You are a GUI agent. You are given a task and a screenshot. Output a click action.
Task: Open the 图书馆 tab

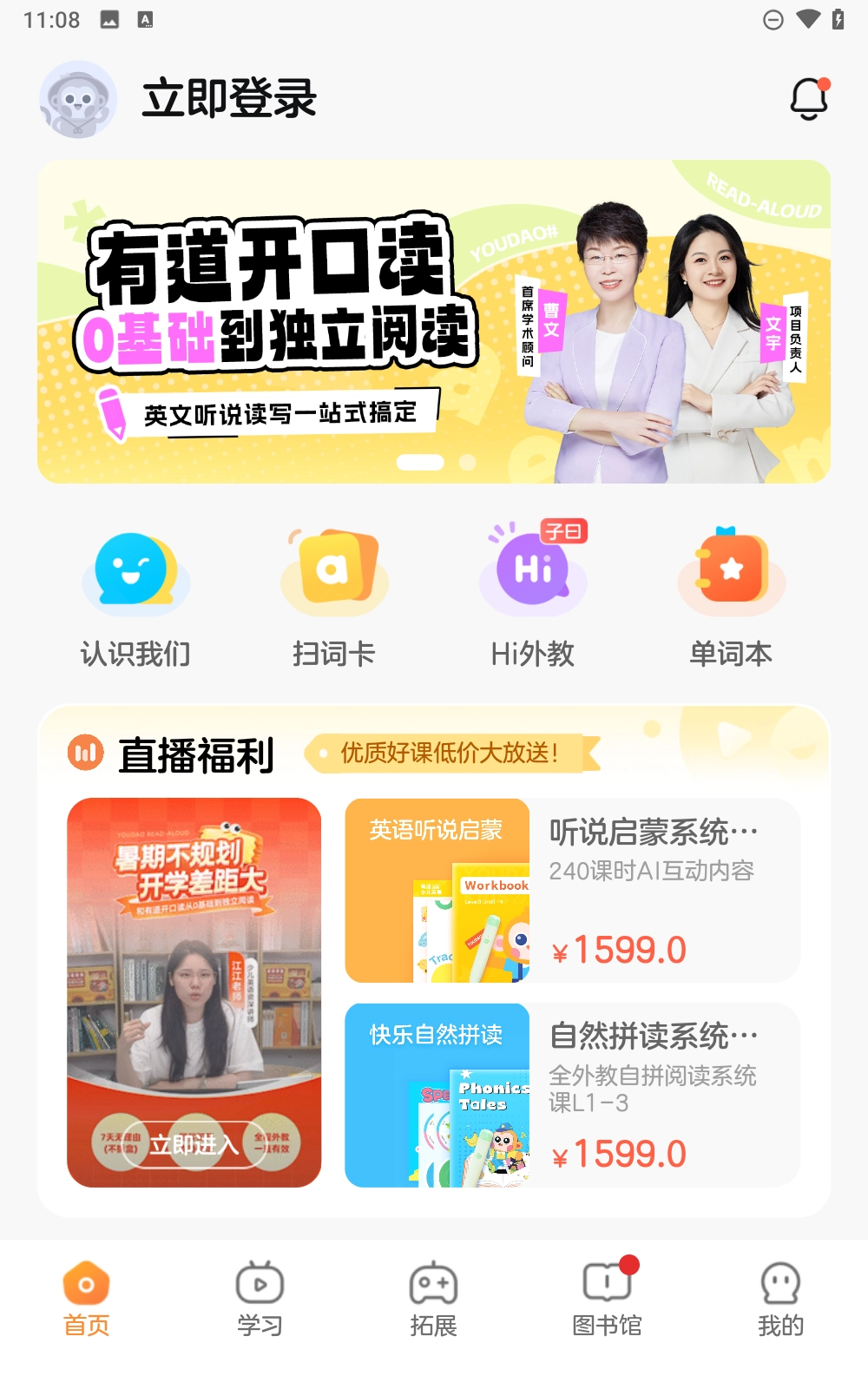(608, 1299)
